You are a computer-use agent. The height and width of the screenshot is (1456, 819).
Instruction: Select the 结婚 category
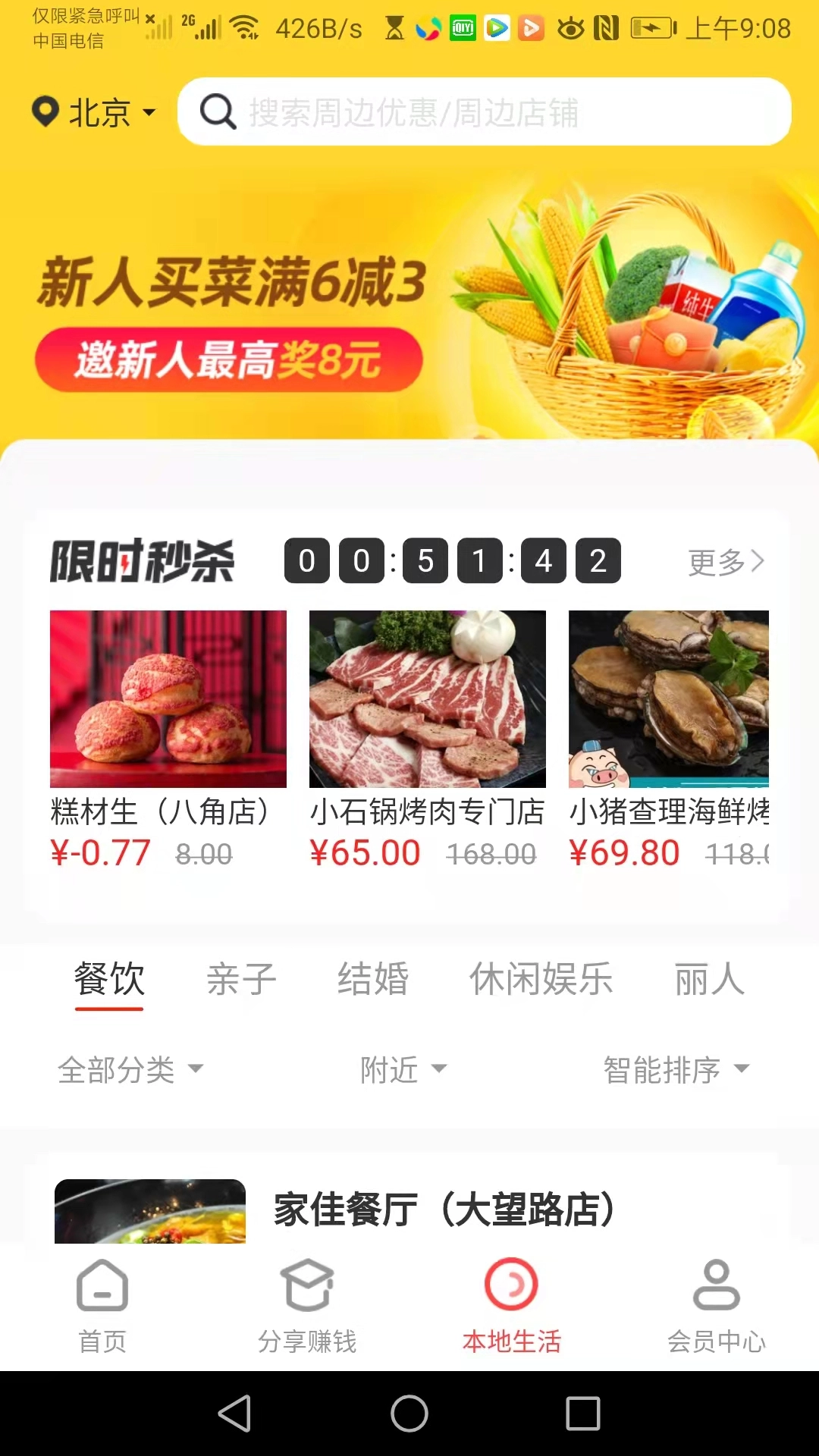click(x=373, y=980)
